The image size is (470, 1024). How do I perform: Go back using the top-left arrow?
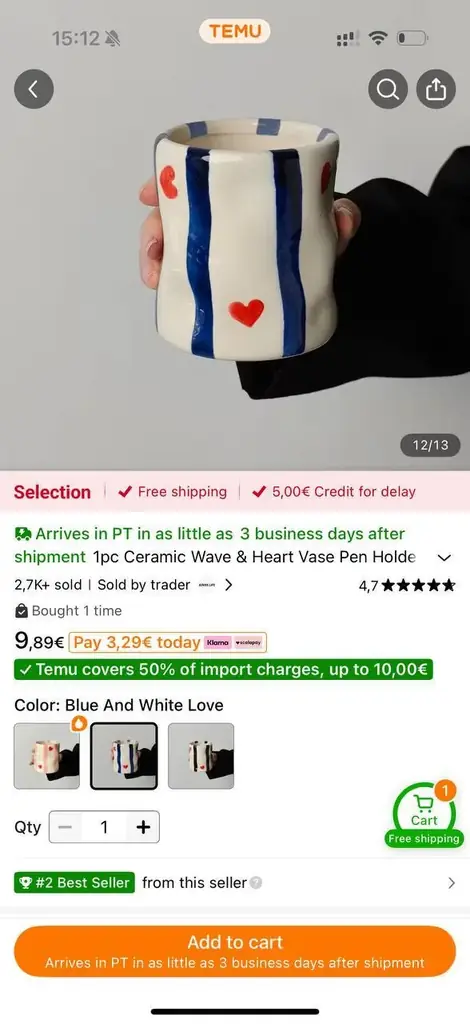point(33,89)
